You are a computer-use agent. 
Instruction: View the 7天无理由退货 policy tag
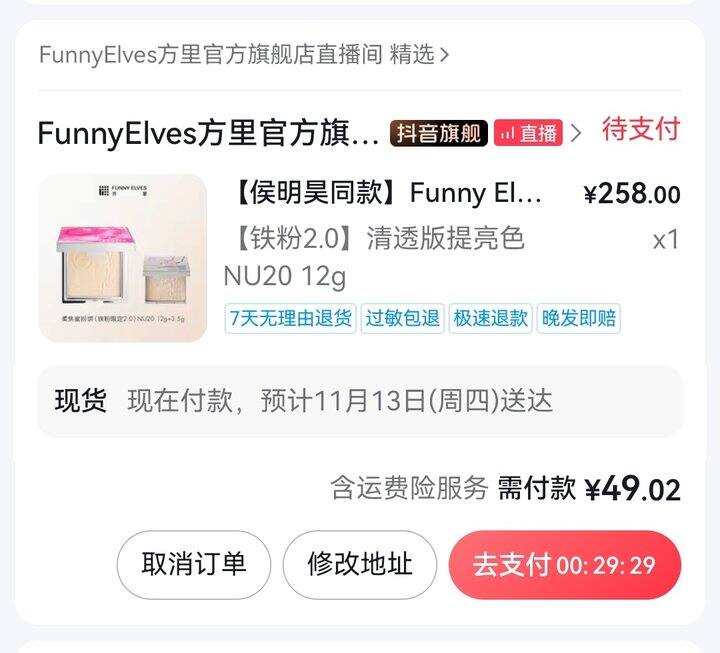click(x=290, y=318)
